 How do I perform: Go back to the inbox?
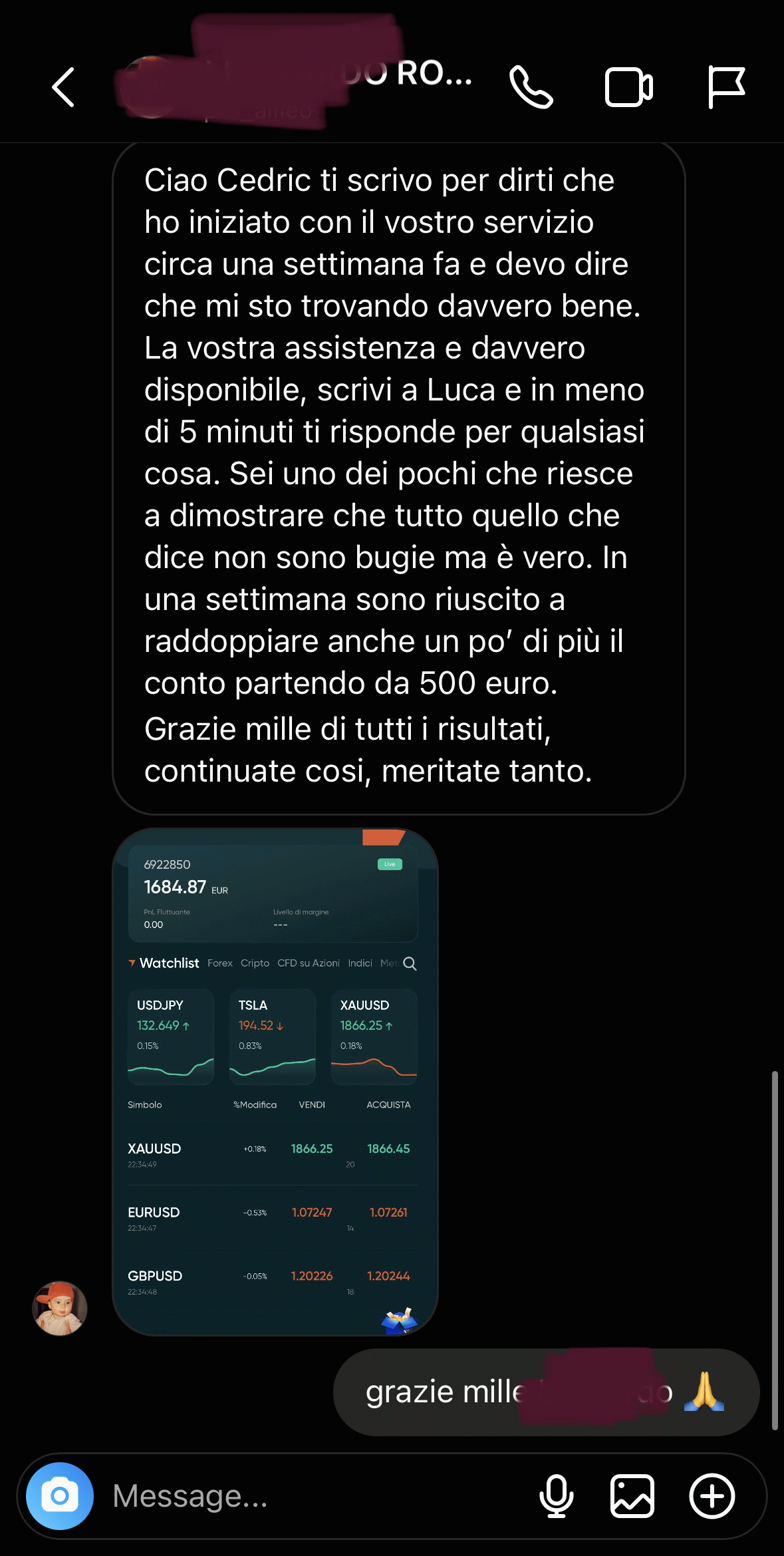click(63, 87)
